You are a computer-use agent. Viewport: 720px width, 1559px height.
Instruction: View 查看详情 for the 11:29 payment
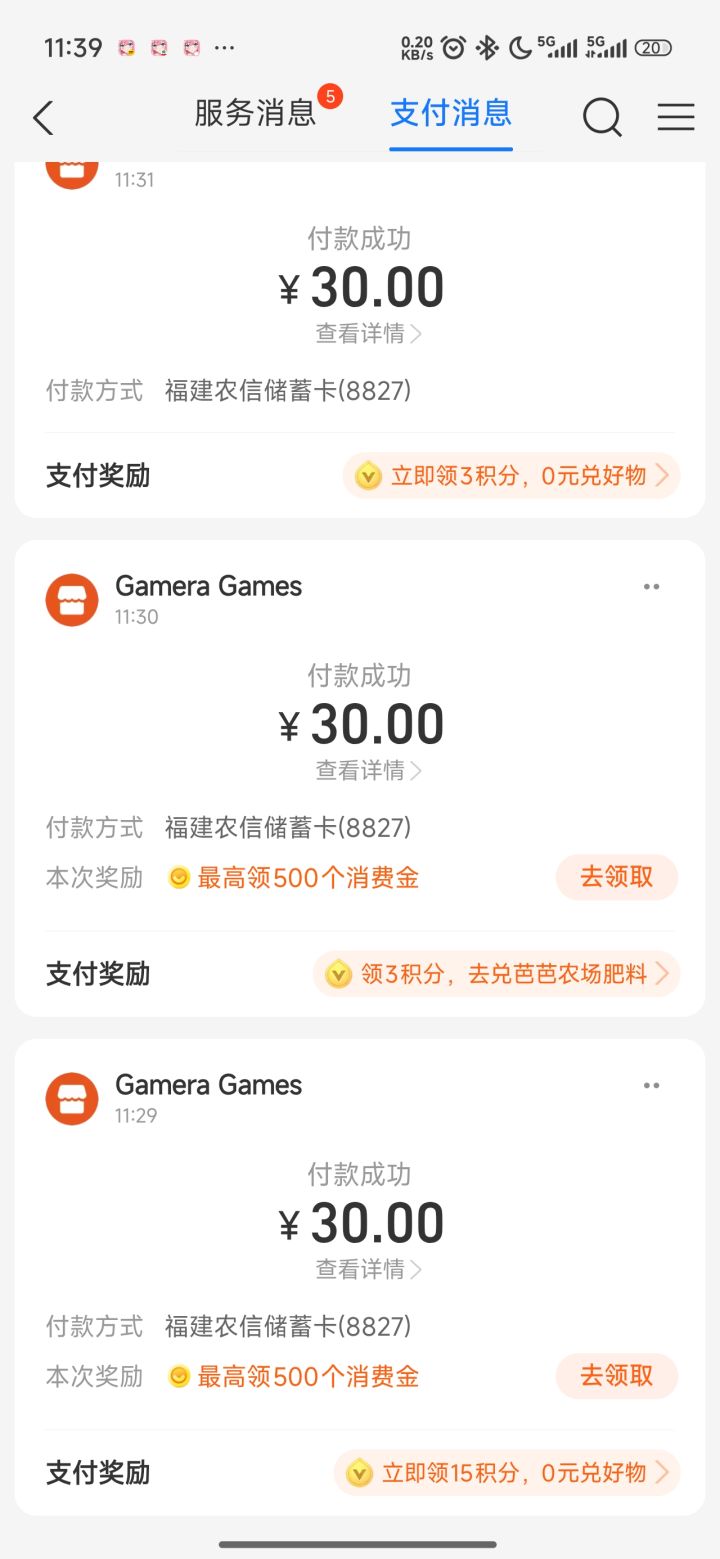(x=368, y=1269)
